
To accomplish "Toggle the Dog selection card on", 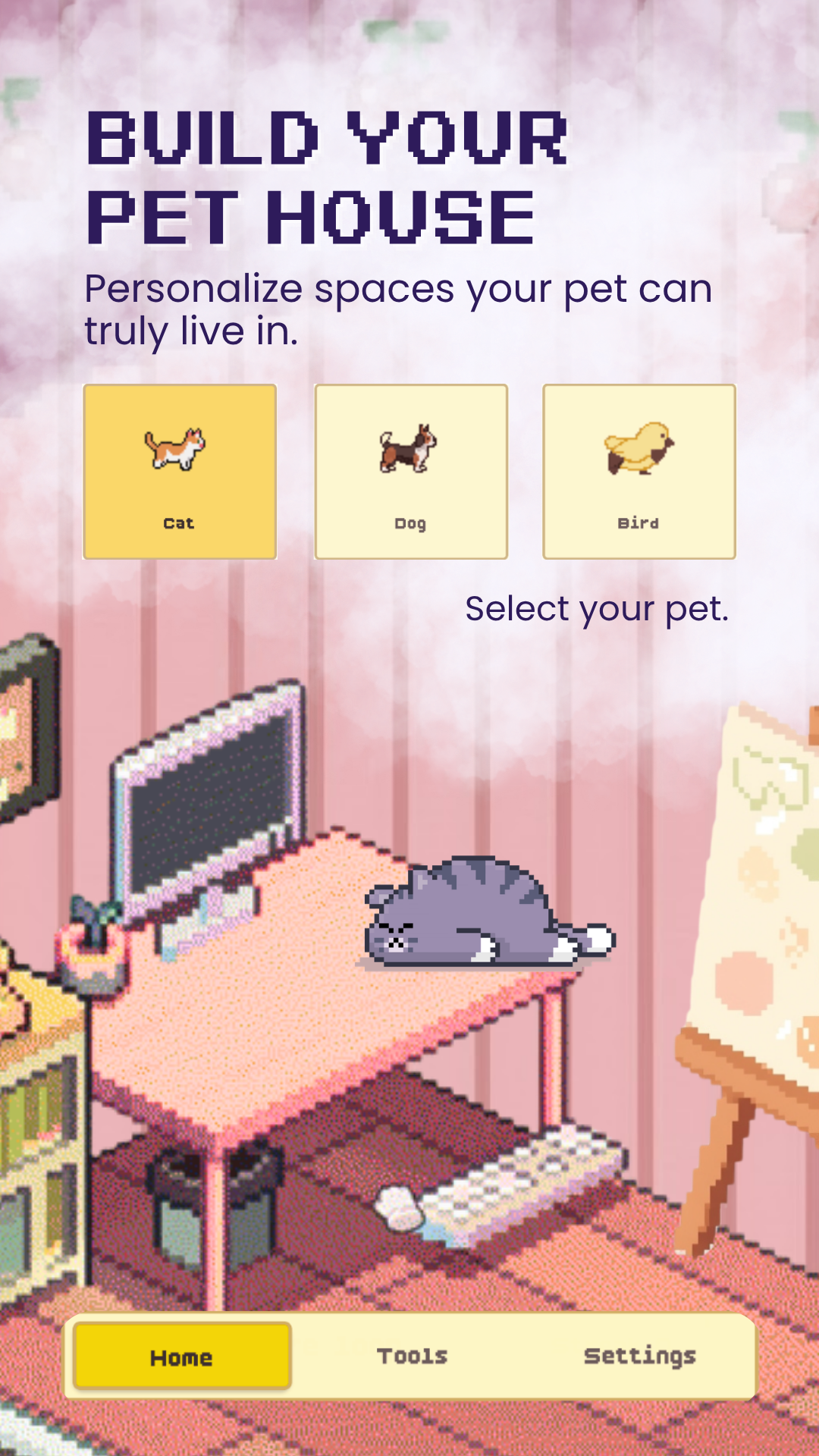I will click(411, 472).
